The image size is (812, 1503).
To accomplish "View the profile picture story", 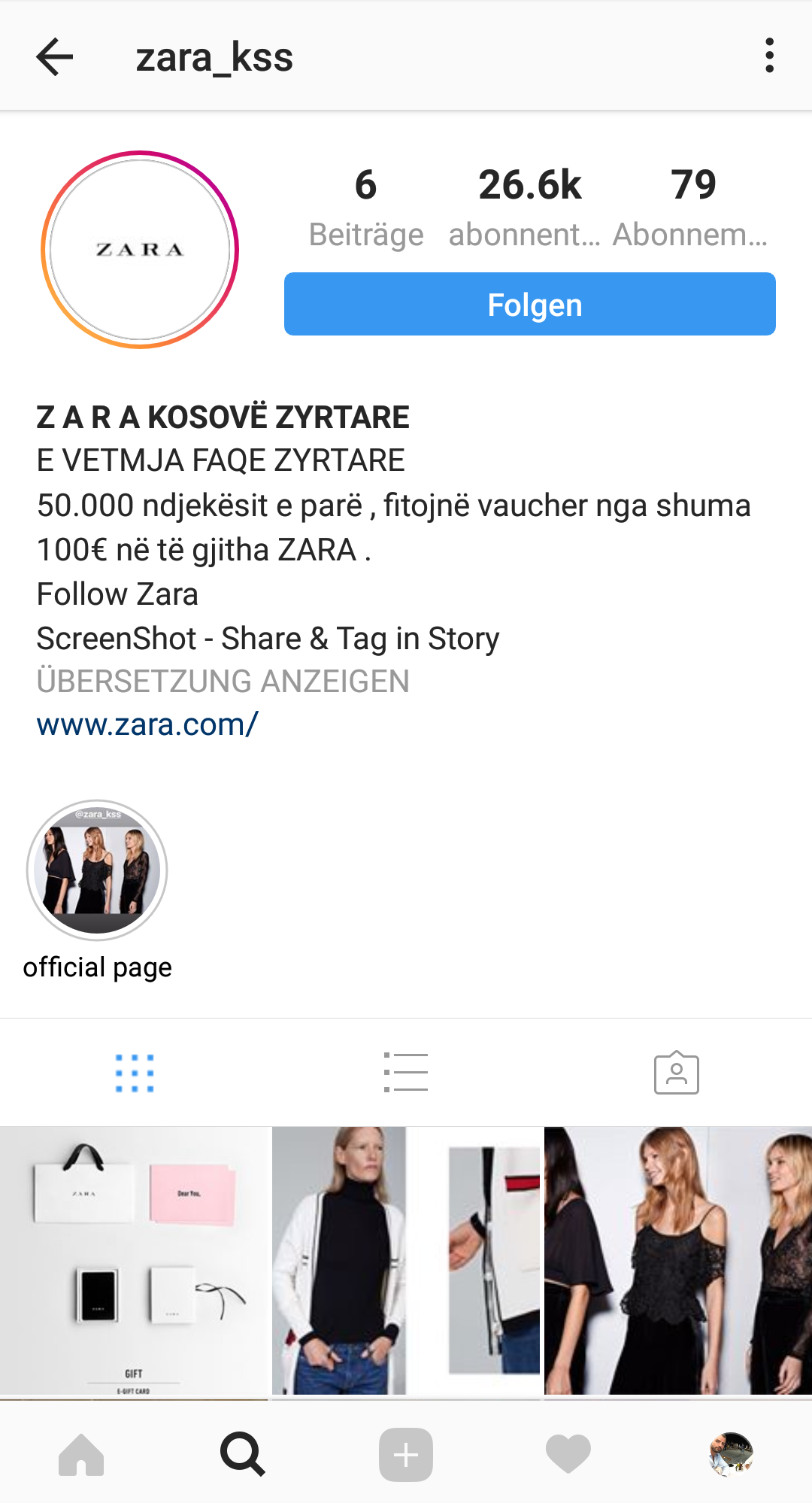I will [x=140, y=250].
